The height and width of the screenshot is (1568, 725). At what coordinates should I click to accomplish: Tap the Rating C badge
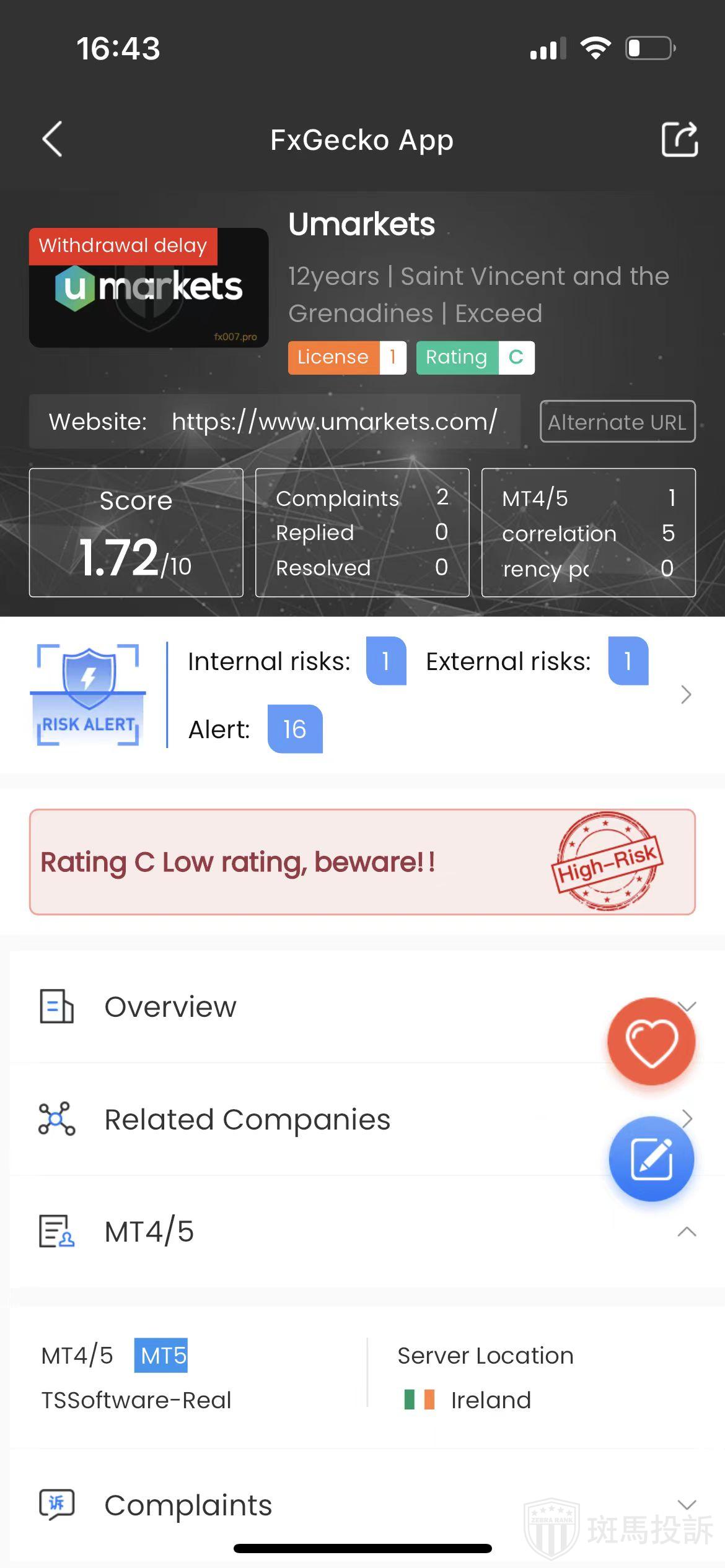475,357
